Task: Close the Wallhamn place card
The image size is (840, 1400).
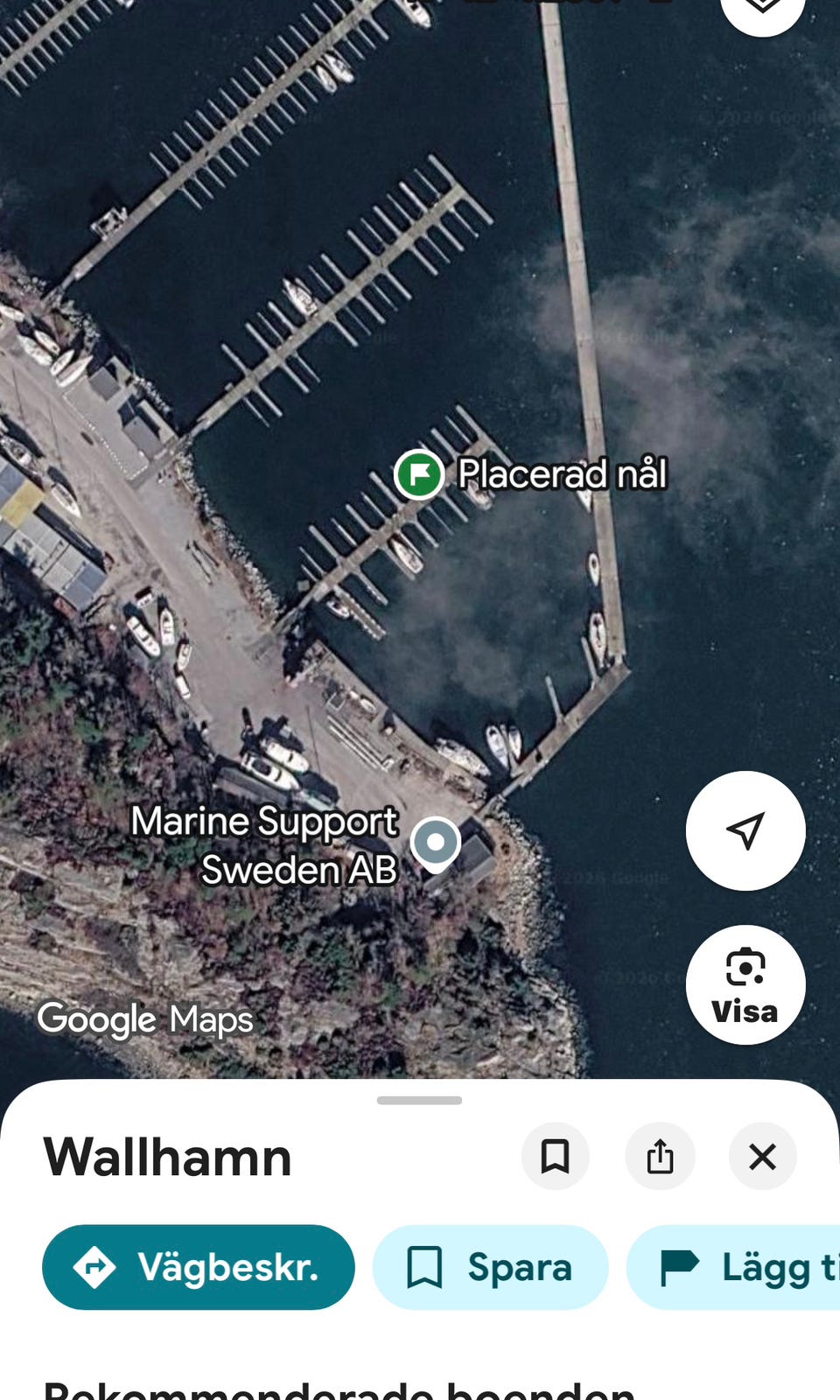Action: tap(763, 1156)
